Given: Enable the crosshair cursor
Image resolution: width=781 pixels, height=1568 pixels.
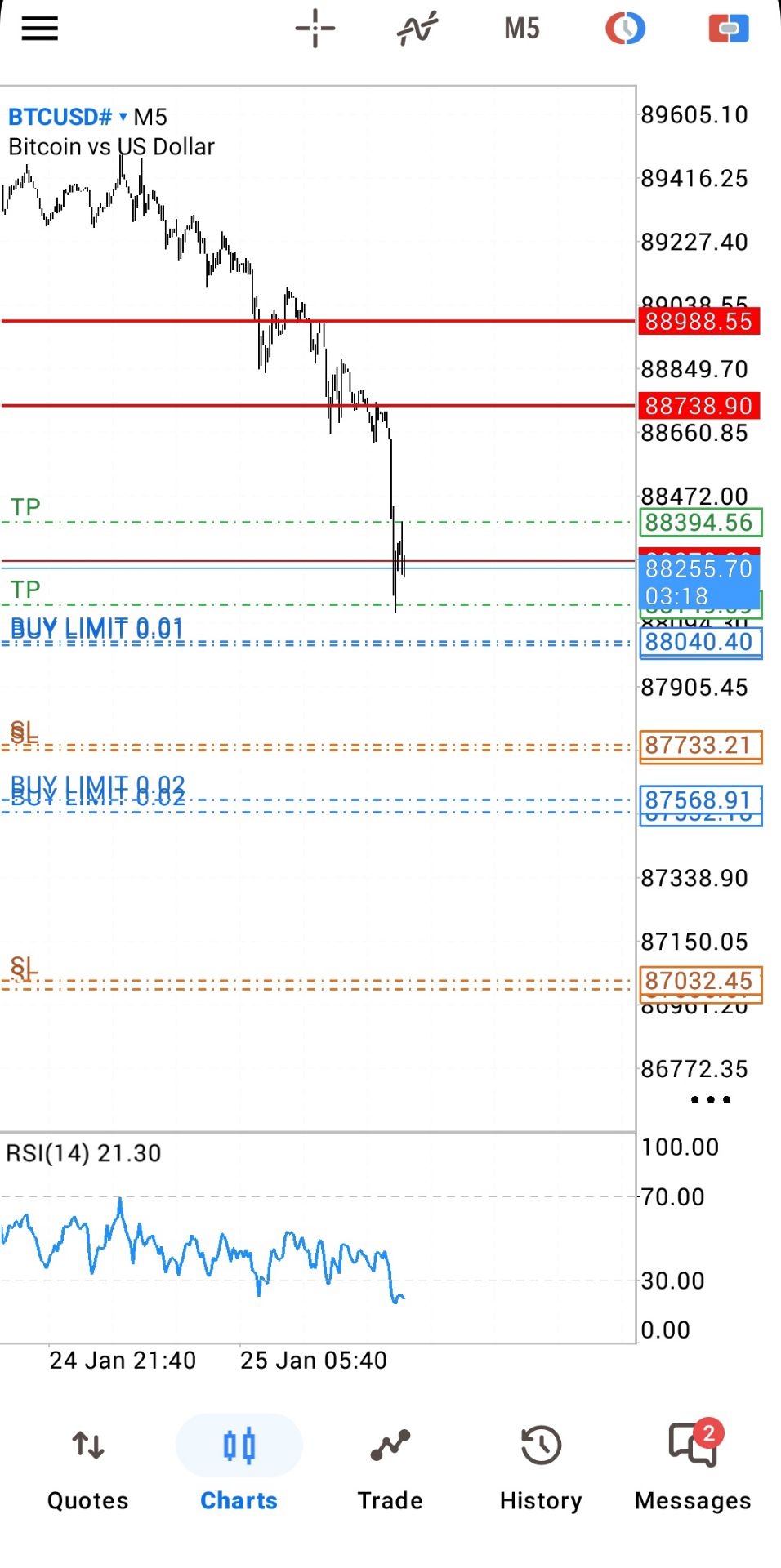Looking at the screenshot, I should click(x=315, y=29).
